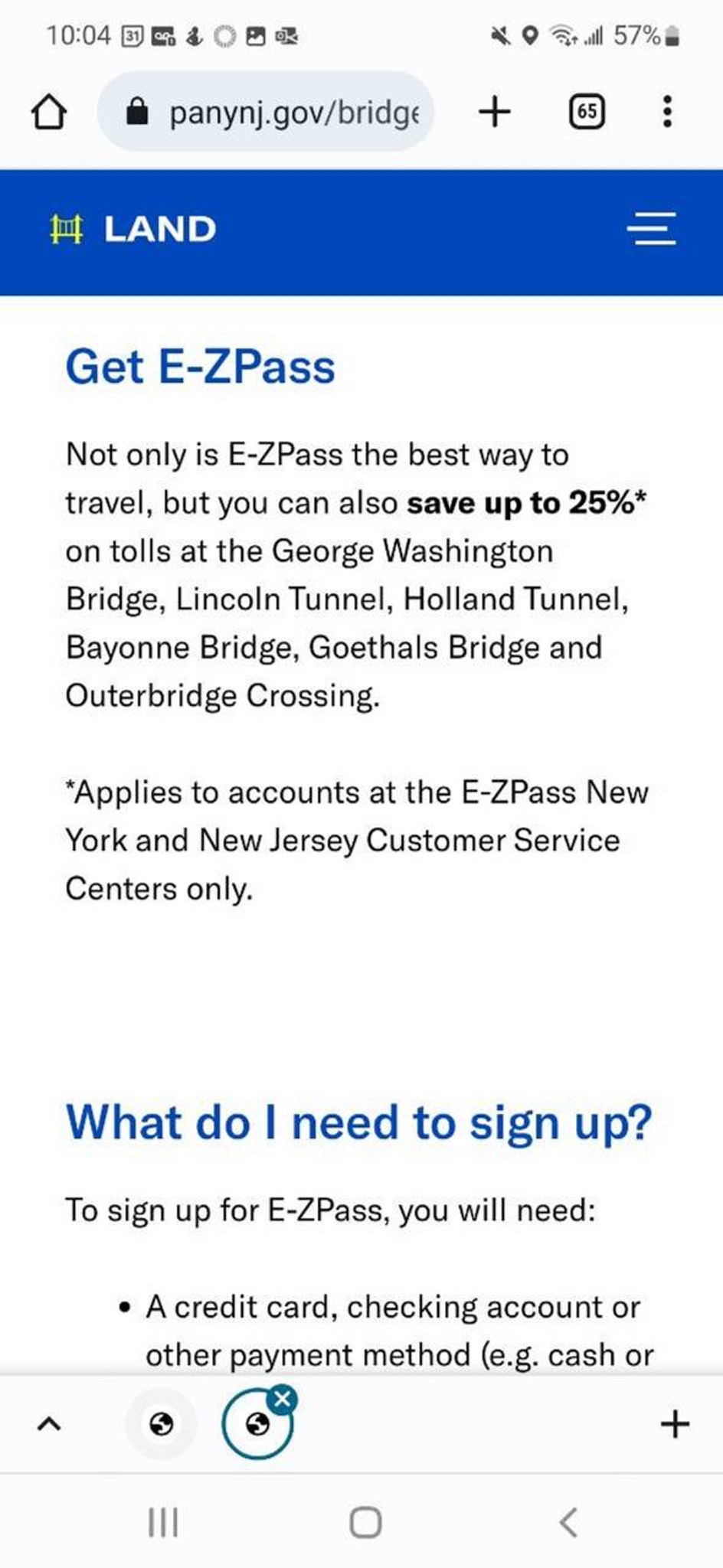
Task: Tap the plus icon in the bottom tab strip
Action: point(675,1423)
